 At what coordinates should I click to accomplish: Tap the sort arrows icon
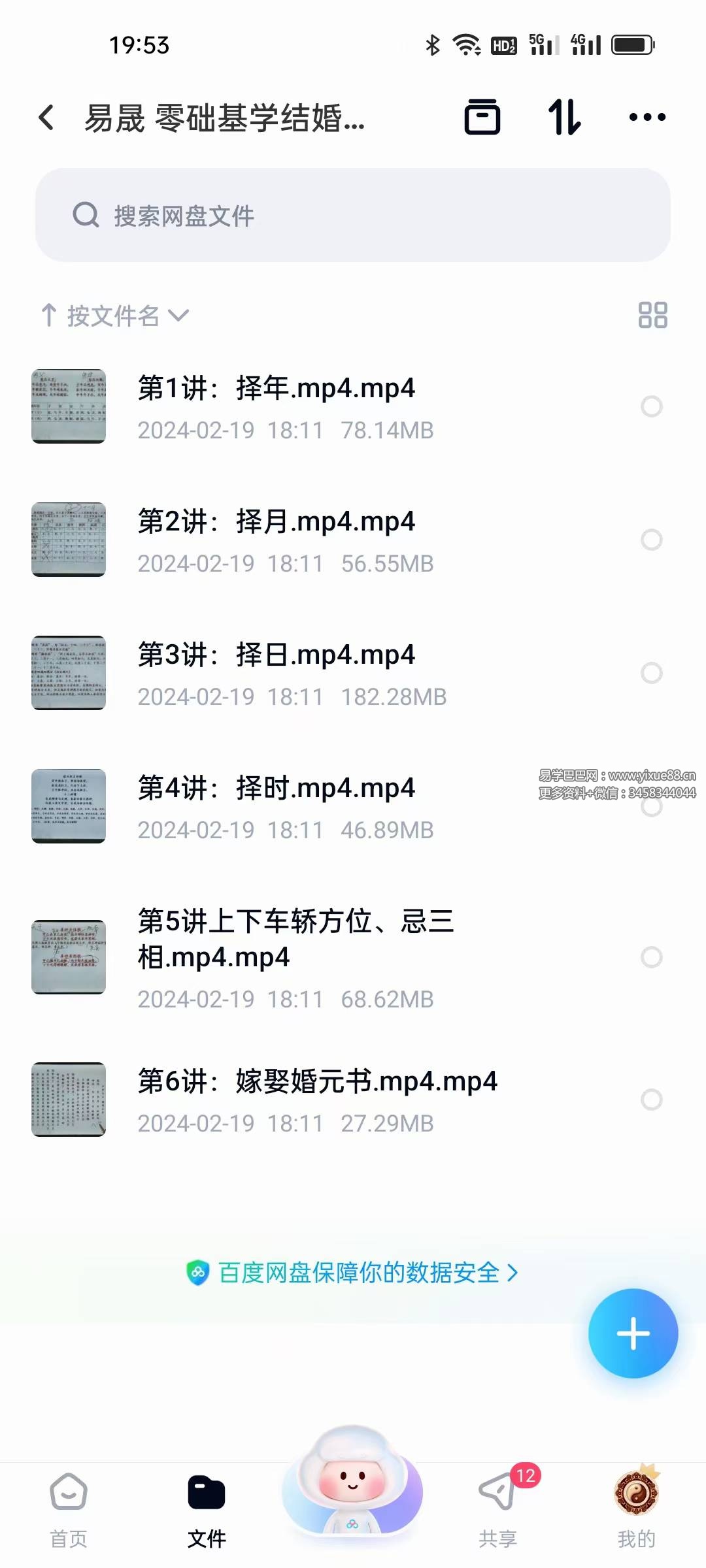pyautogui.click(x=564, y=118)
